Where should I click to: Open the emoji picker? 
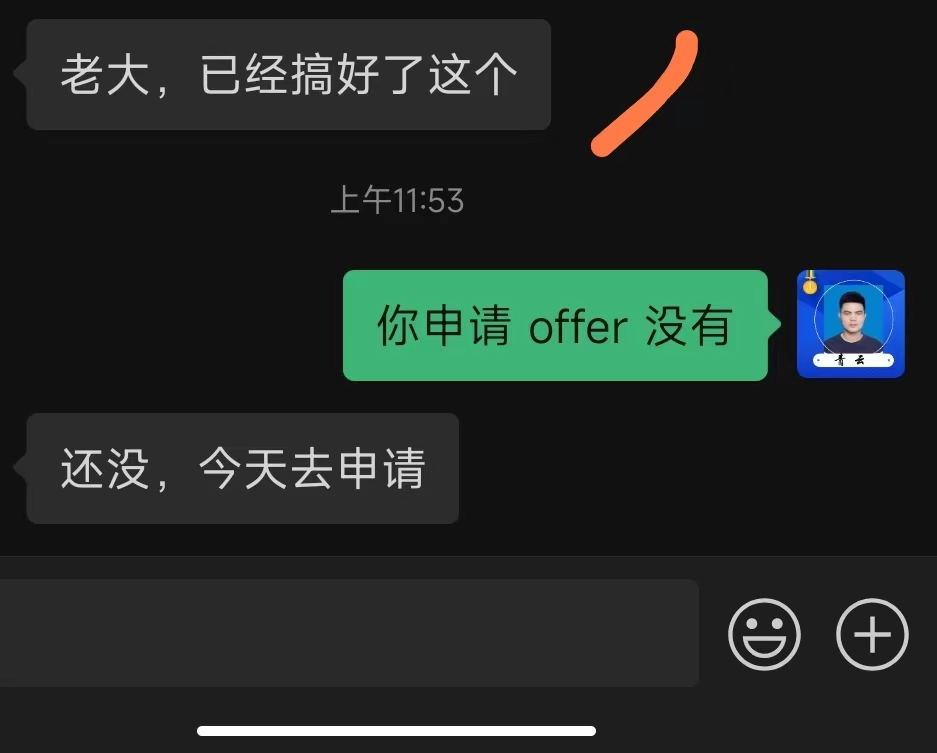click(x=765, y=634)
